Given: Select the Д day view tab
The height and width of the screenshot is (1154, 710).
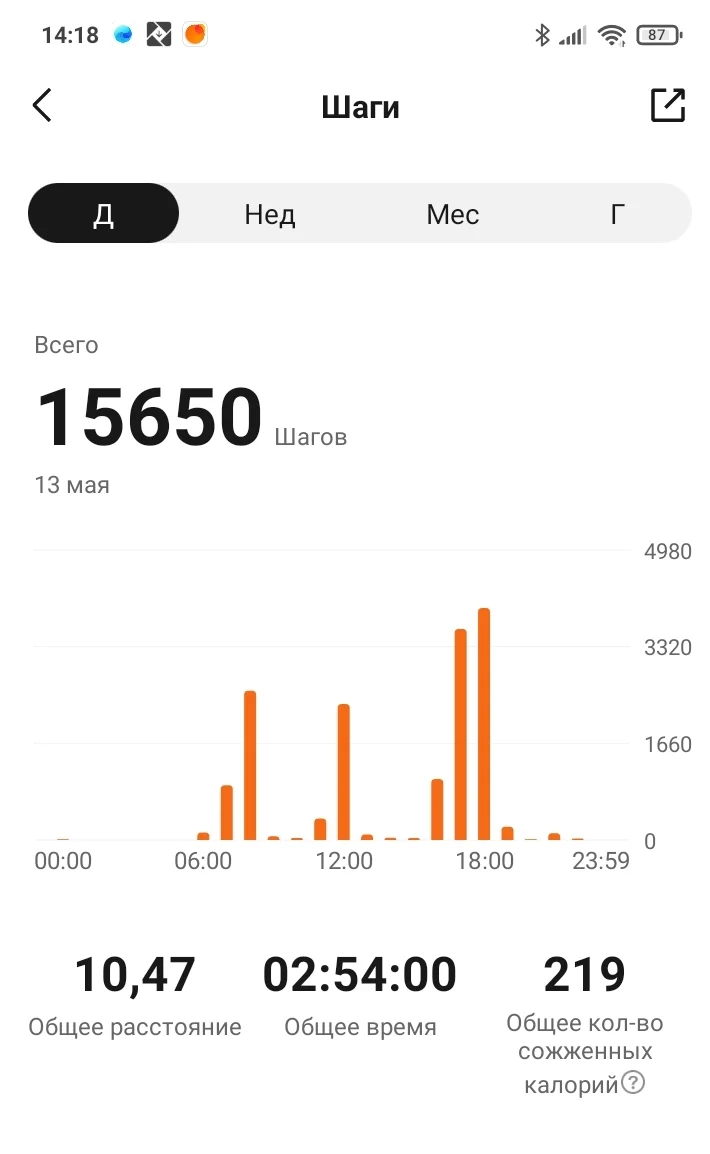Looking at the screenshot, I should tap(104, 214).
